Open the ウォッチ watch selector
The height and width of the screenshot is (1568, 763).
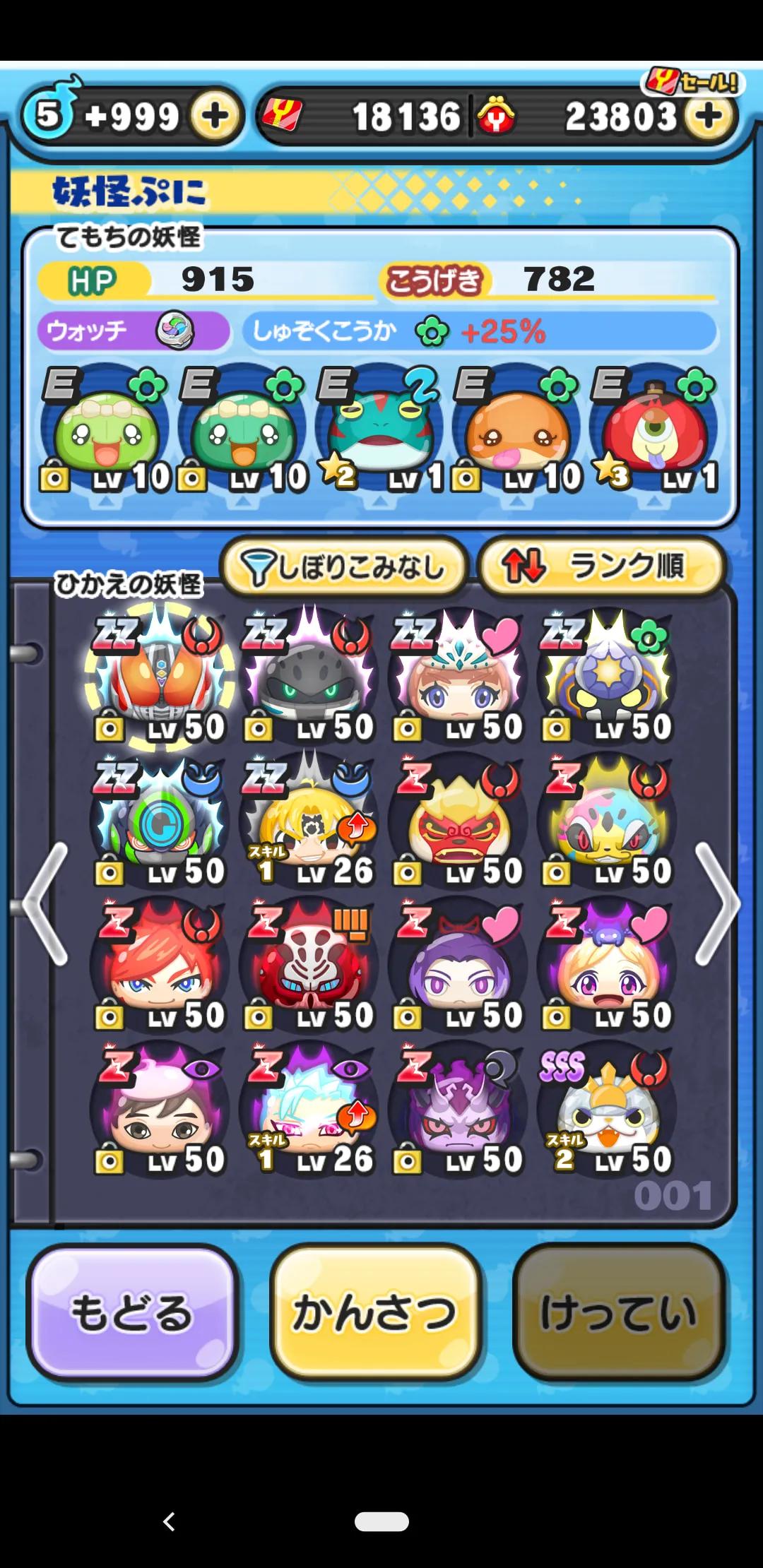pyautogui.click(x=133, y=331)
